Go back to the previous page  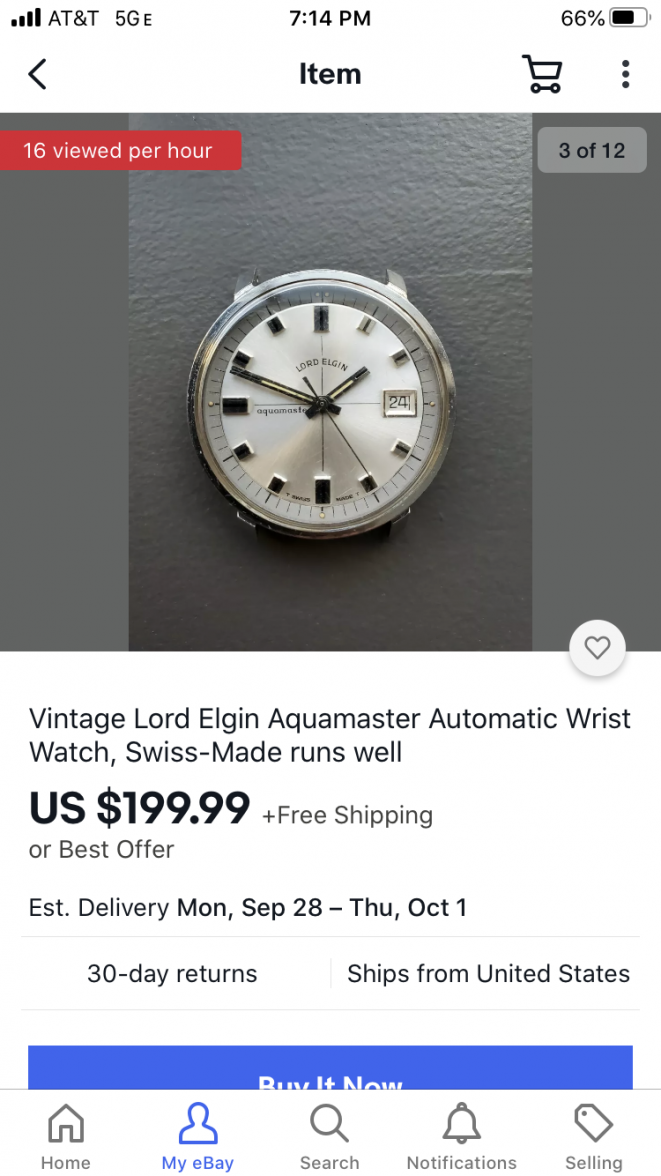[x=37, y=74]
